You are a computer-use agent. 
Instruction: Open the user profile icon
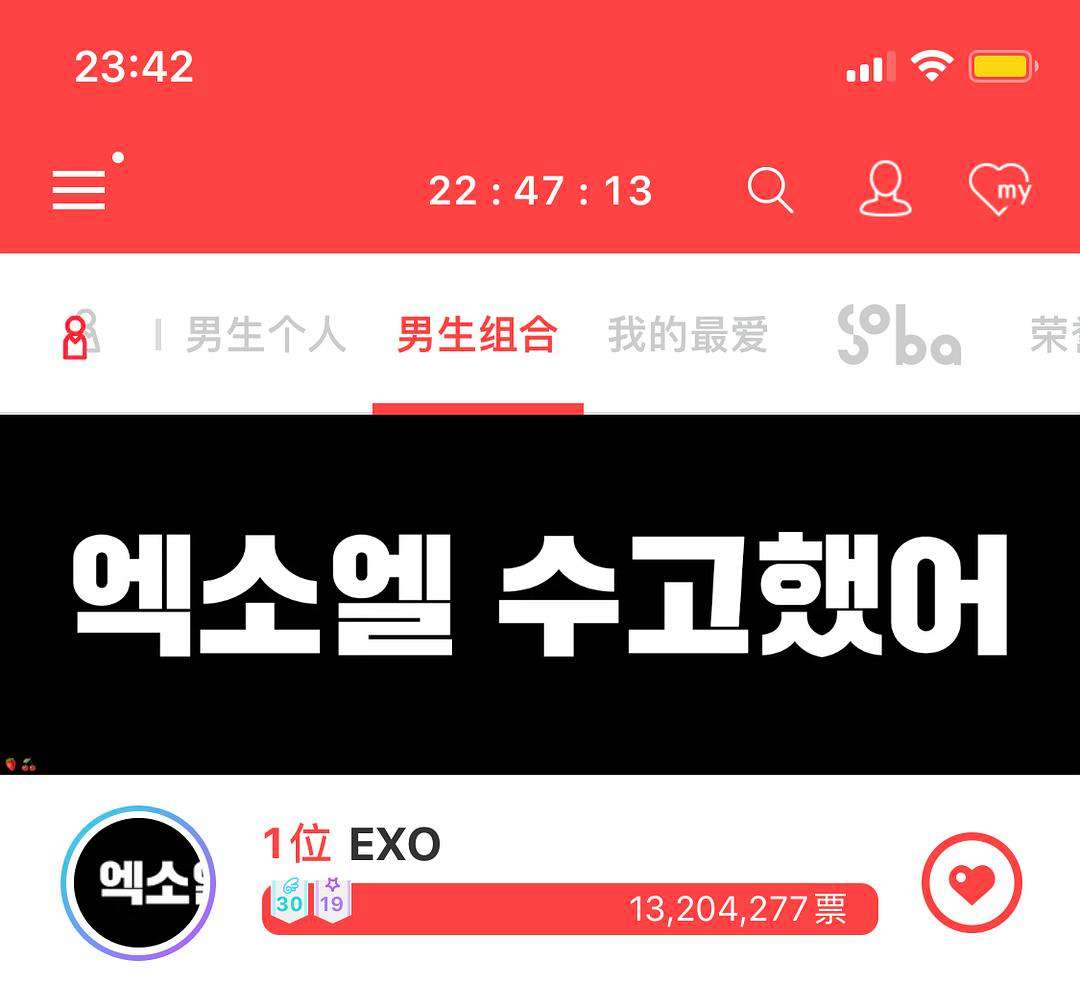885,189
